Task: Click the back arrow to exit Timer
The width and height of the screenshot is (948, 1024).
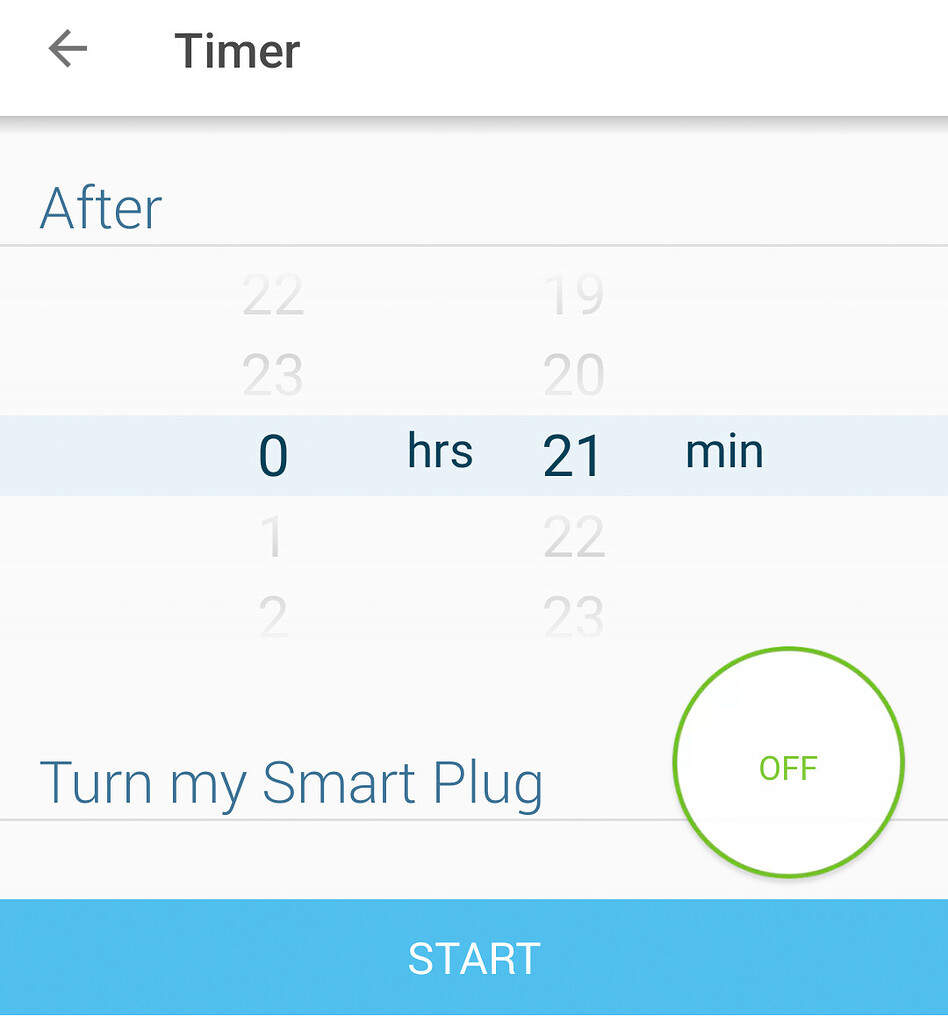Action: 66,48
